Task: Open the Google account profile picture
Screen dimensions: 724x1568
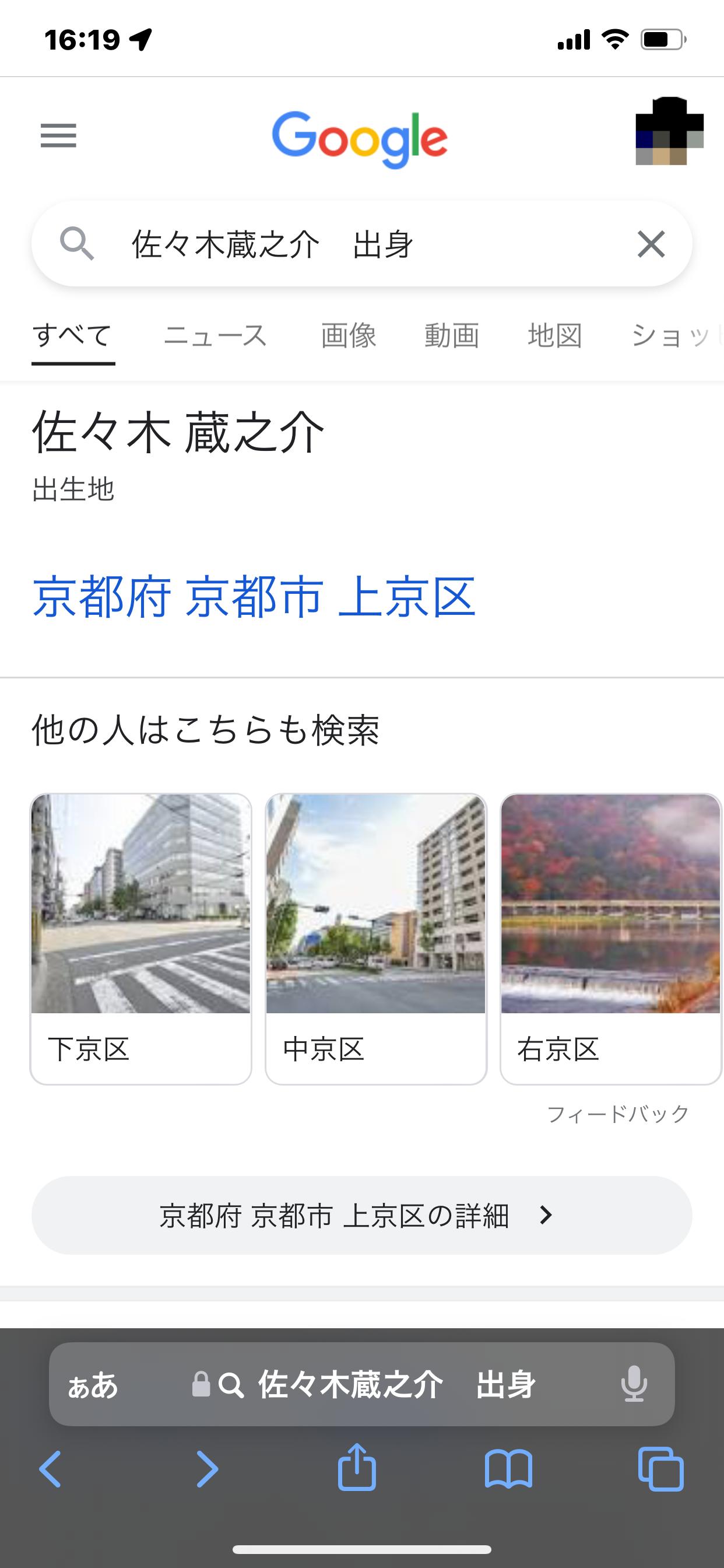Action: [669, 131]
